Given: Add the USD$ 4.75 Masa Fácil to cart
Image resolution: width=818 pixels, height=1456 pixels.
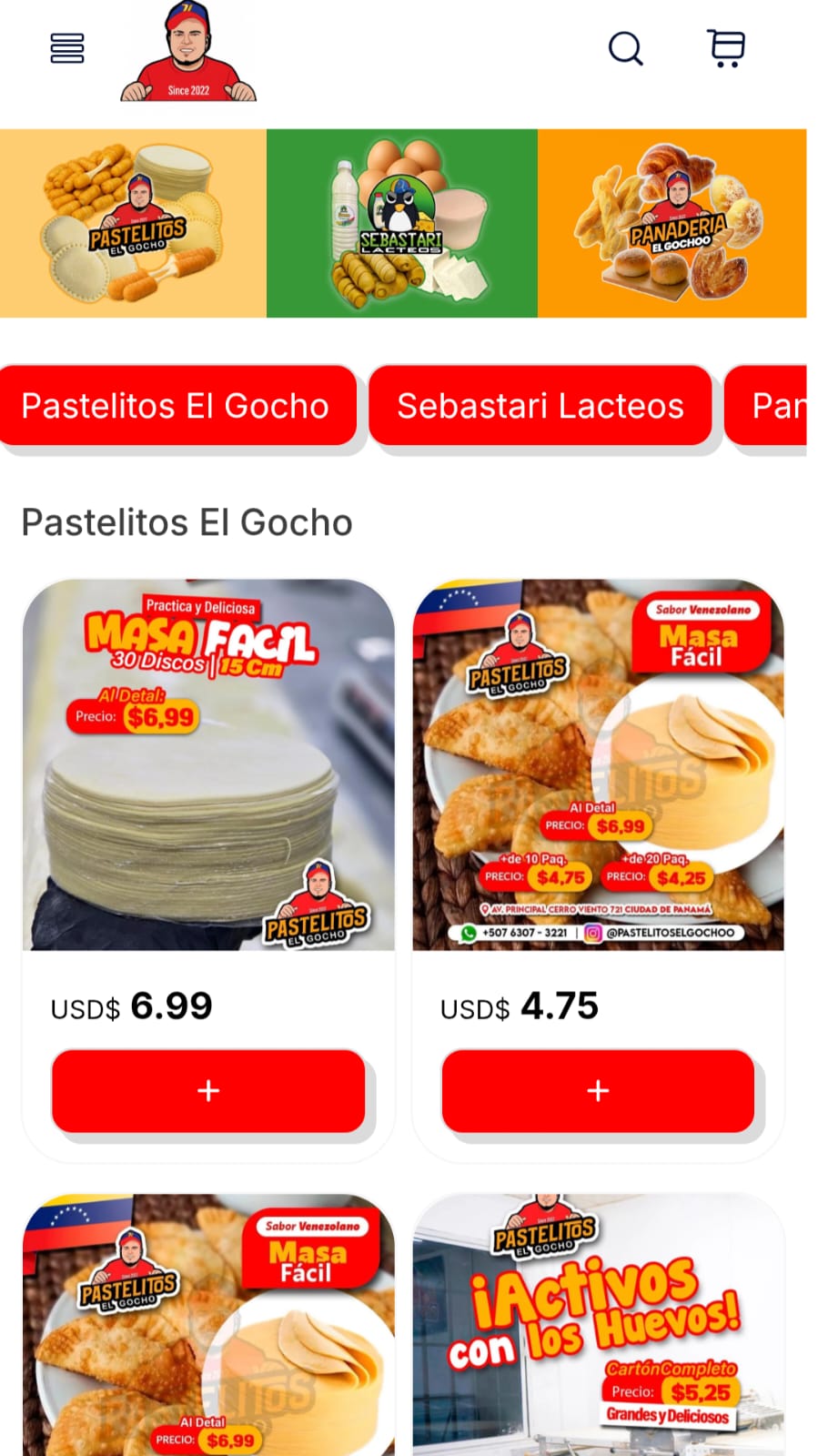Looking at the screenshot, I should click(598, 1090).
